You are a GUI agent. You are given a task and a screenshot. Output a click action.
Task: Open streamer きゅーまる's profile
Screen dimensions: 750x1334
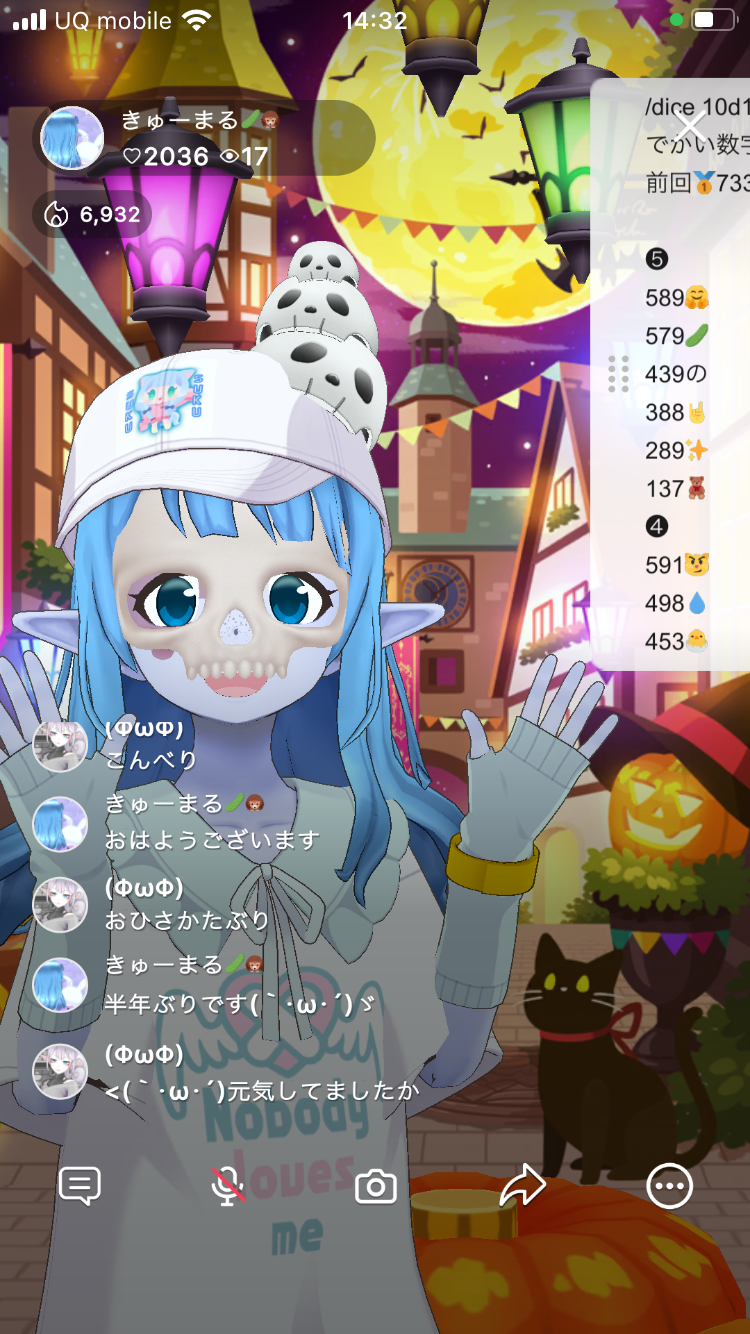(x=72, y=138)
